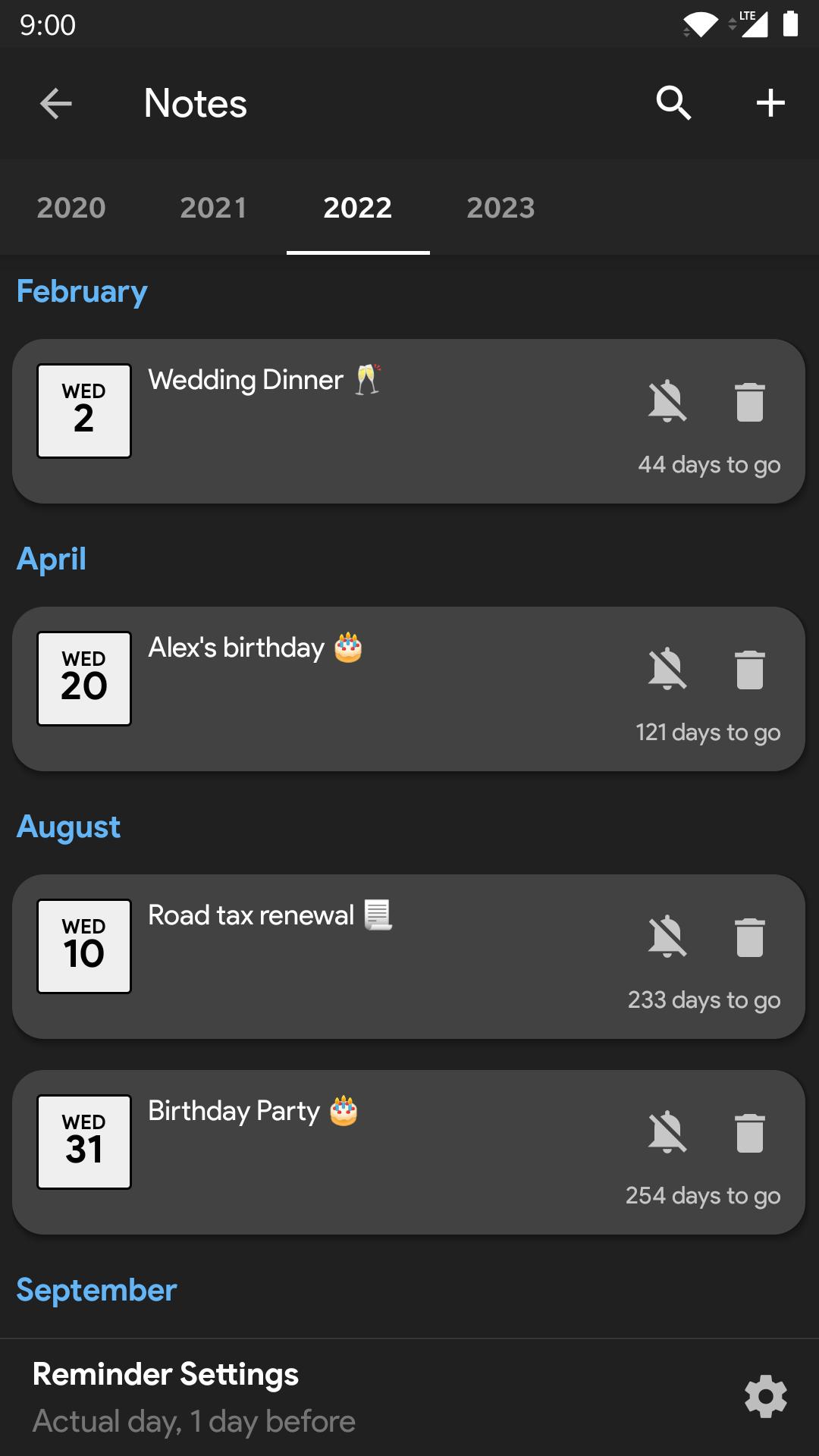
Task: Delete Alex's birthday note
Action: tap(749, 669)
